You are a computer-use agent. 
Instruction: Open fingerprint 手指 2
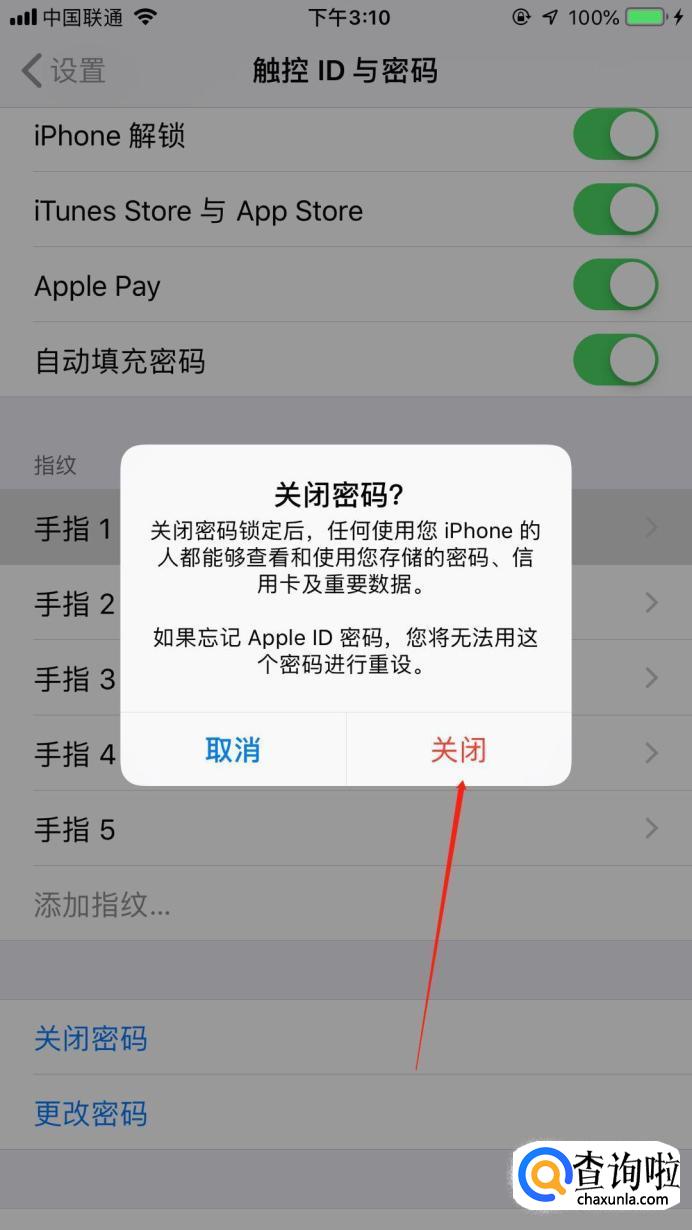(346, 603)
